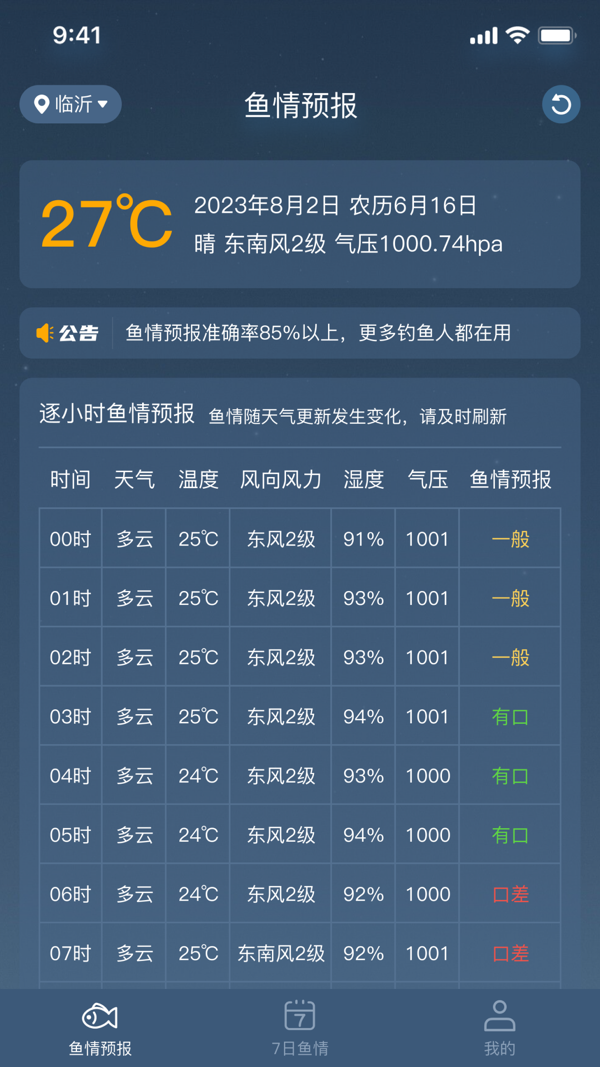Select the 鱼情预报 bottom tab
The height and width of the screenshot is (1067, 600).
pyautogui.click(x=100, y=1027)
